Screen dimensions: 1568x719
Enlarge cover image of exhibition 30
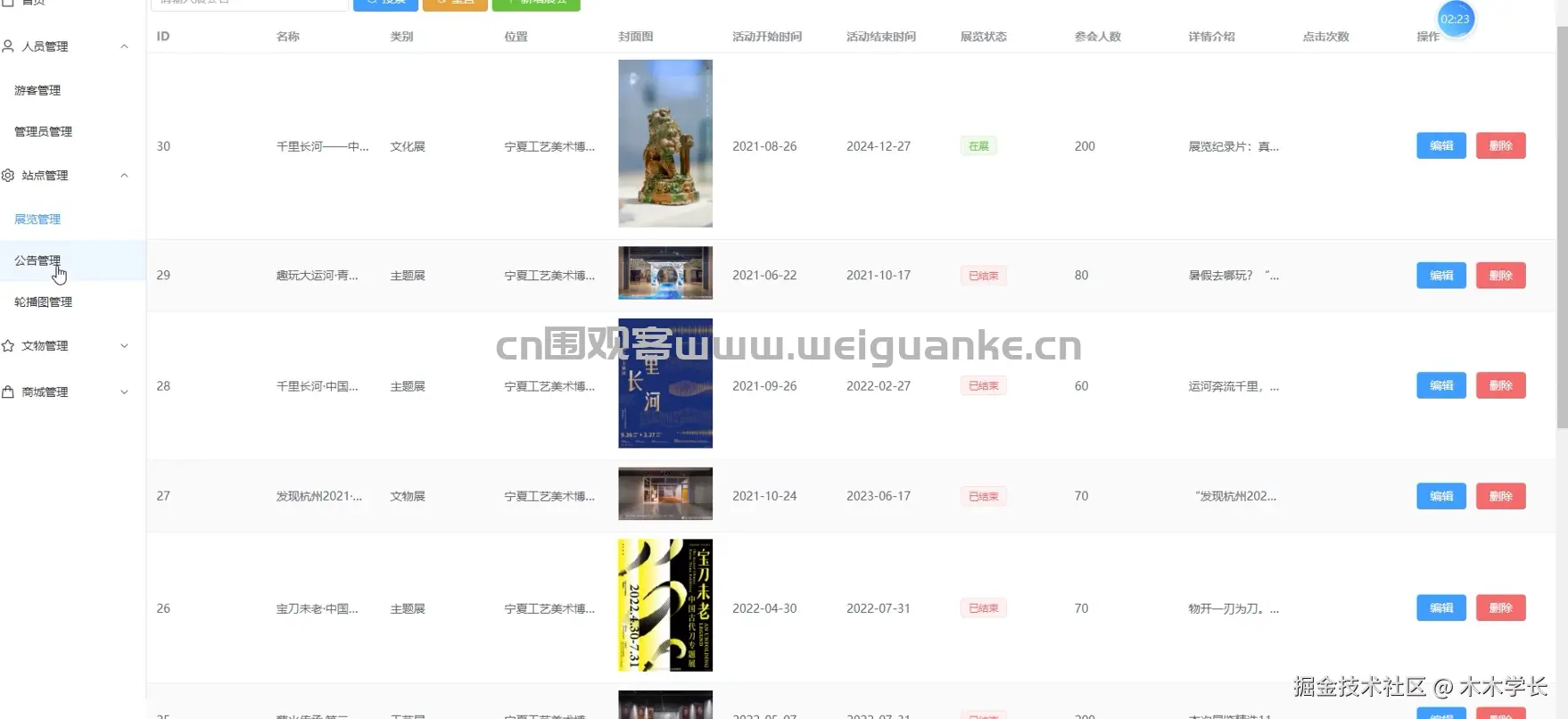[664, 144]
